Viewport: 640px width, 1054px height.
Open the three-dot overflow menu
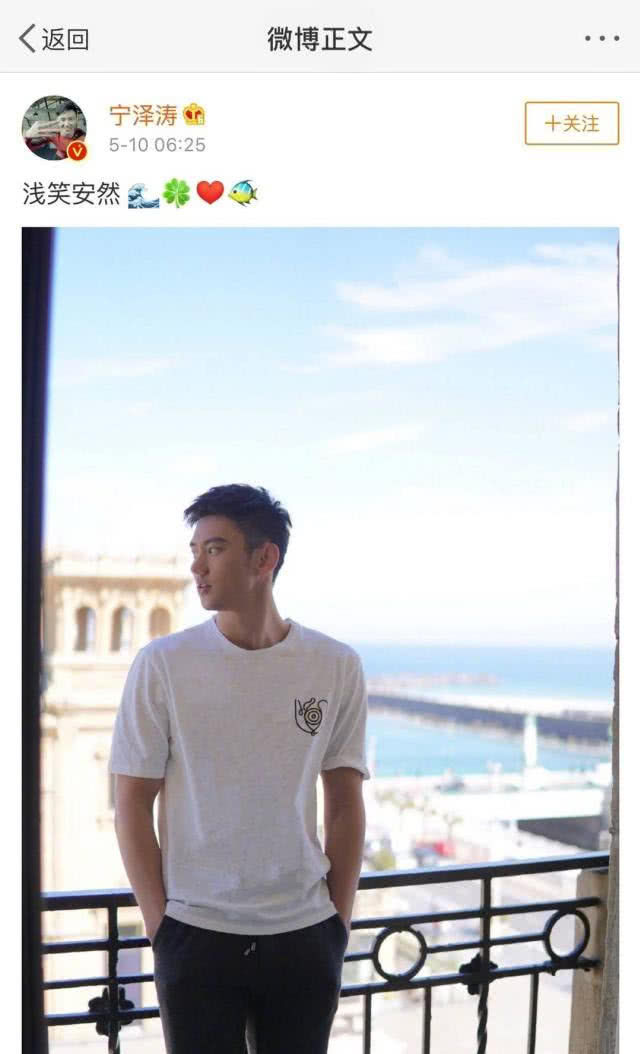601,39
